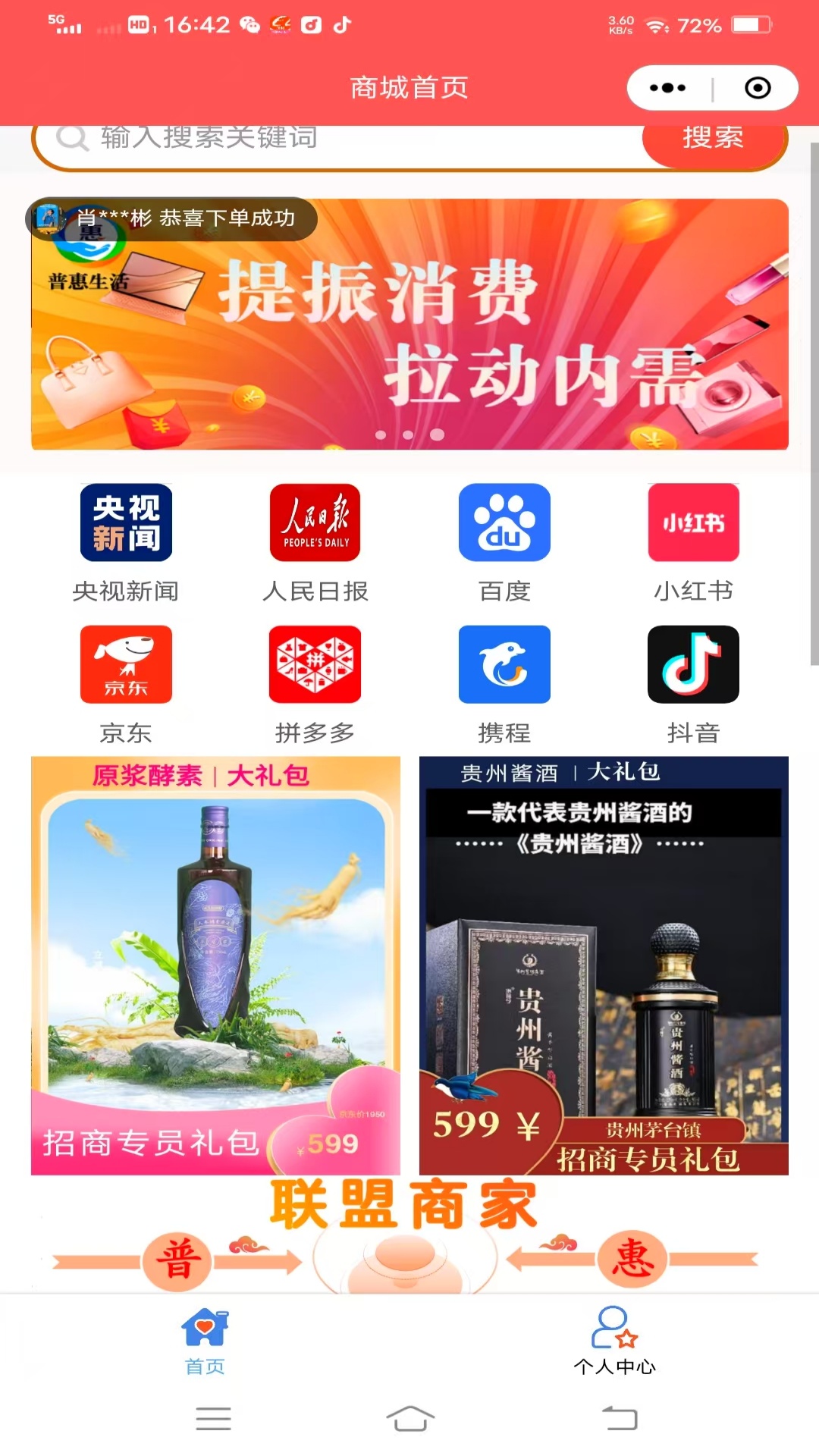Select the 人民日报 icon
This screenshot has height=1456, width=819.
pos(315,523)
